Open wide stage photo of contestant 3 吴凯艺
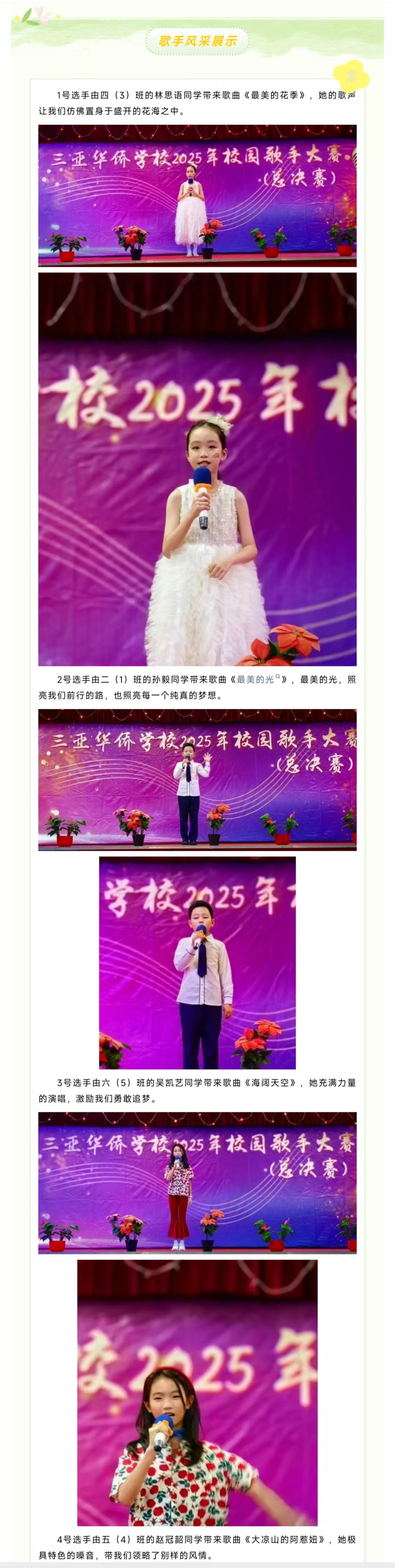 197,1183
